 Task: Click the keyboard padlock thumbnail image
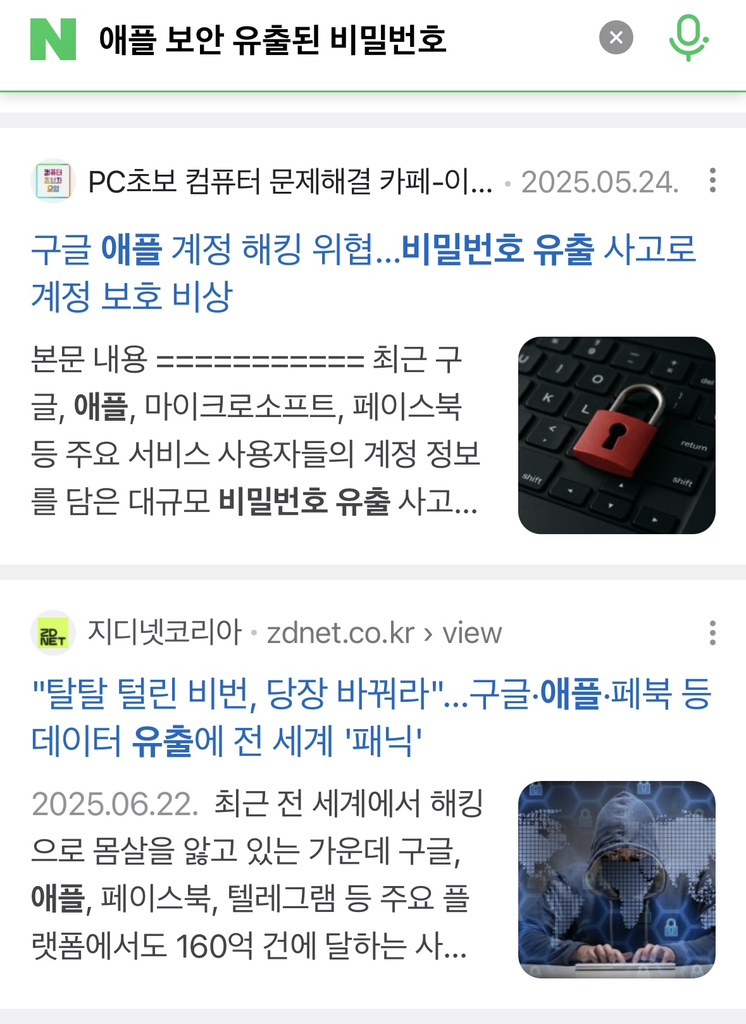point(617,434)
